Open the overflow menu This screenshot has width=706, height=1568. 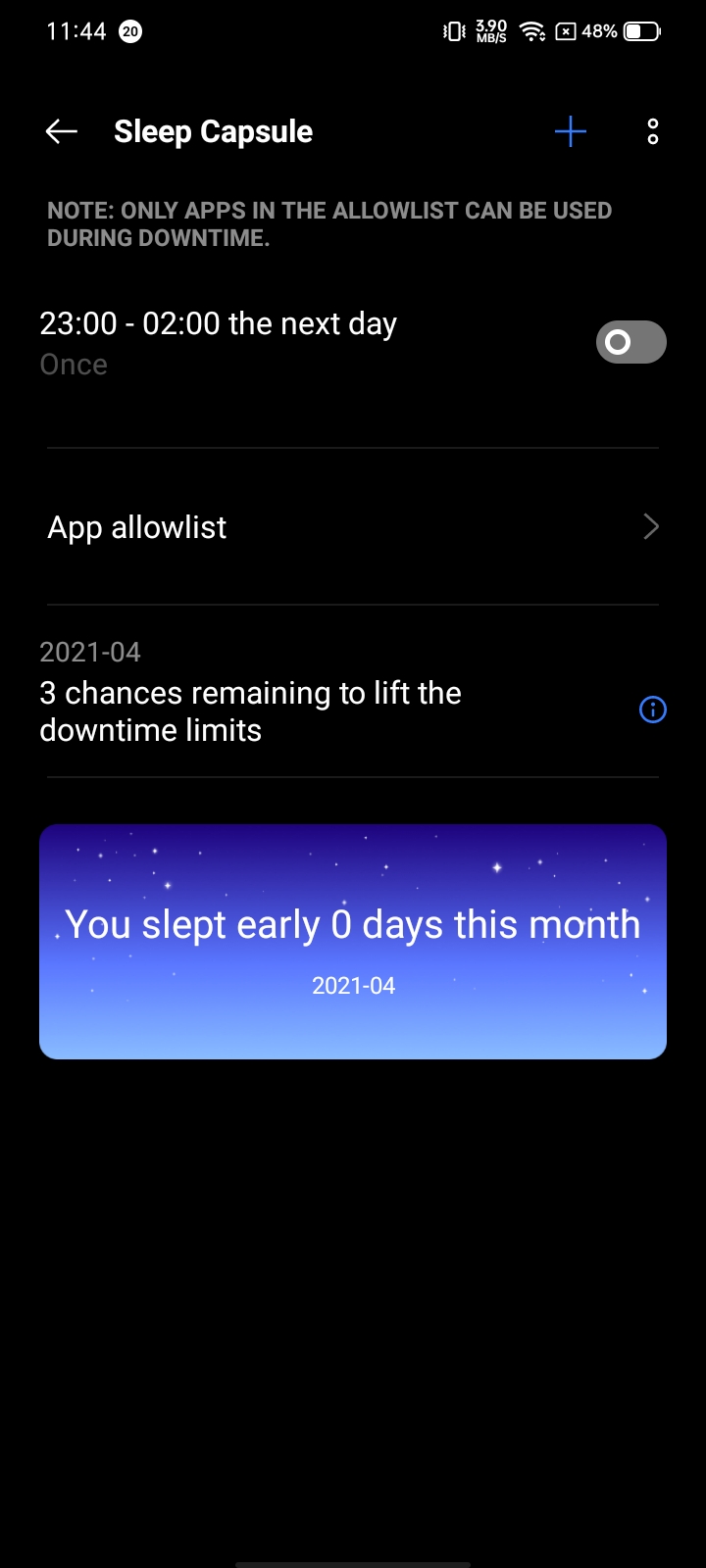(653, 131)
